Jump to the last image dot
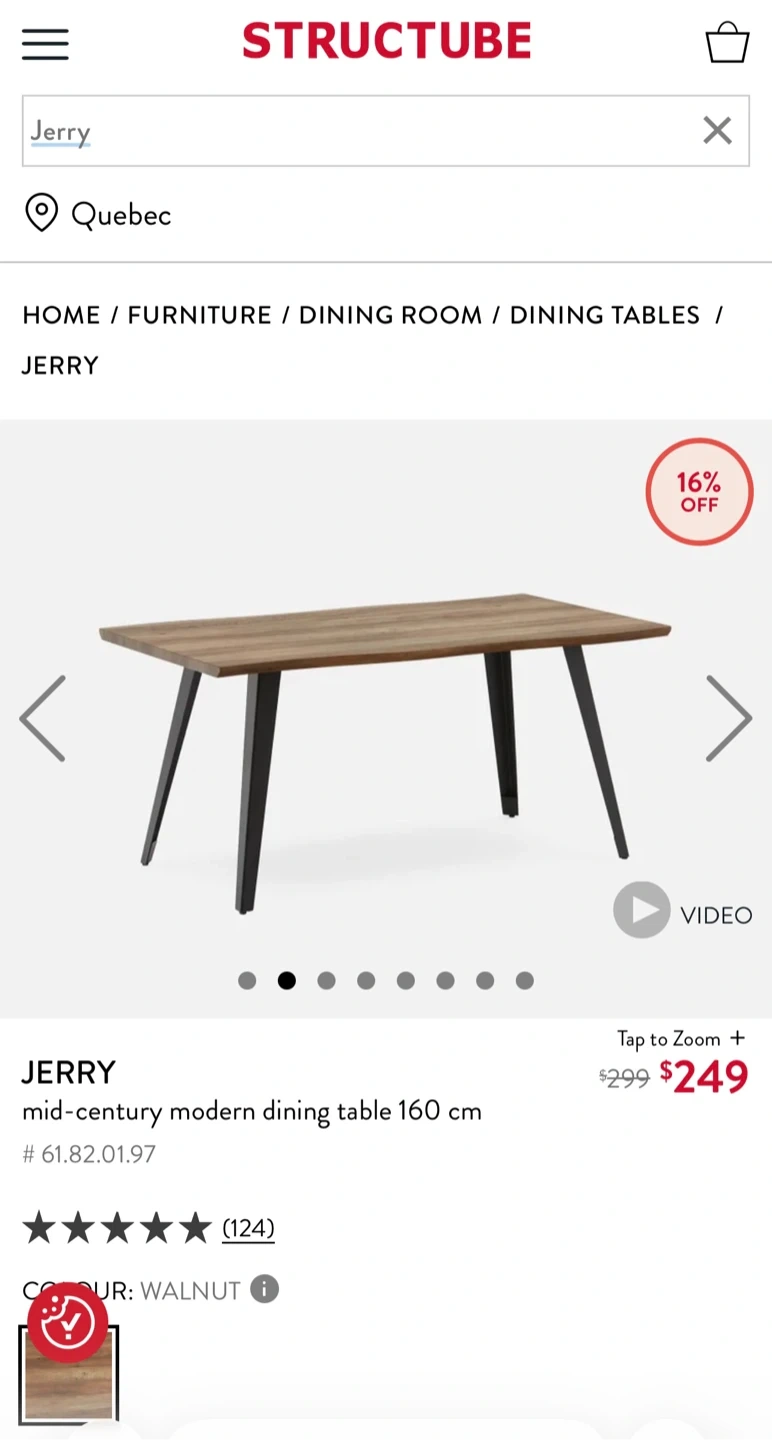Screen dimensions: 772x1440 524,981
